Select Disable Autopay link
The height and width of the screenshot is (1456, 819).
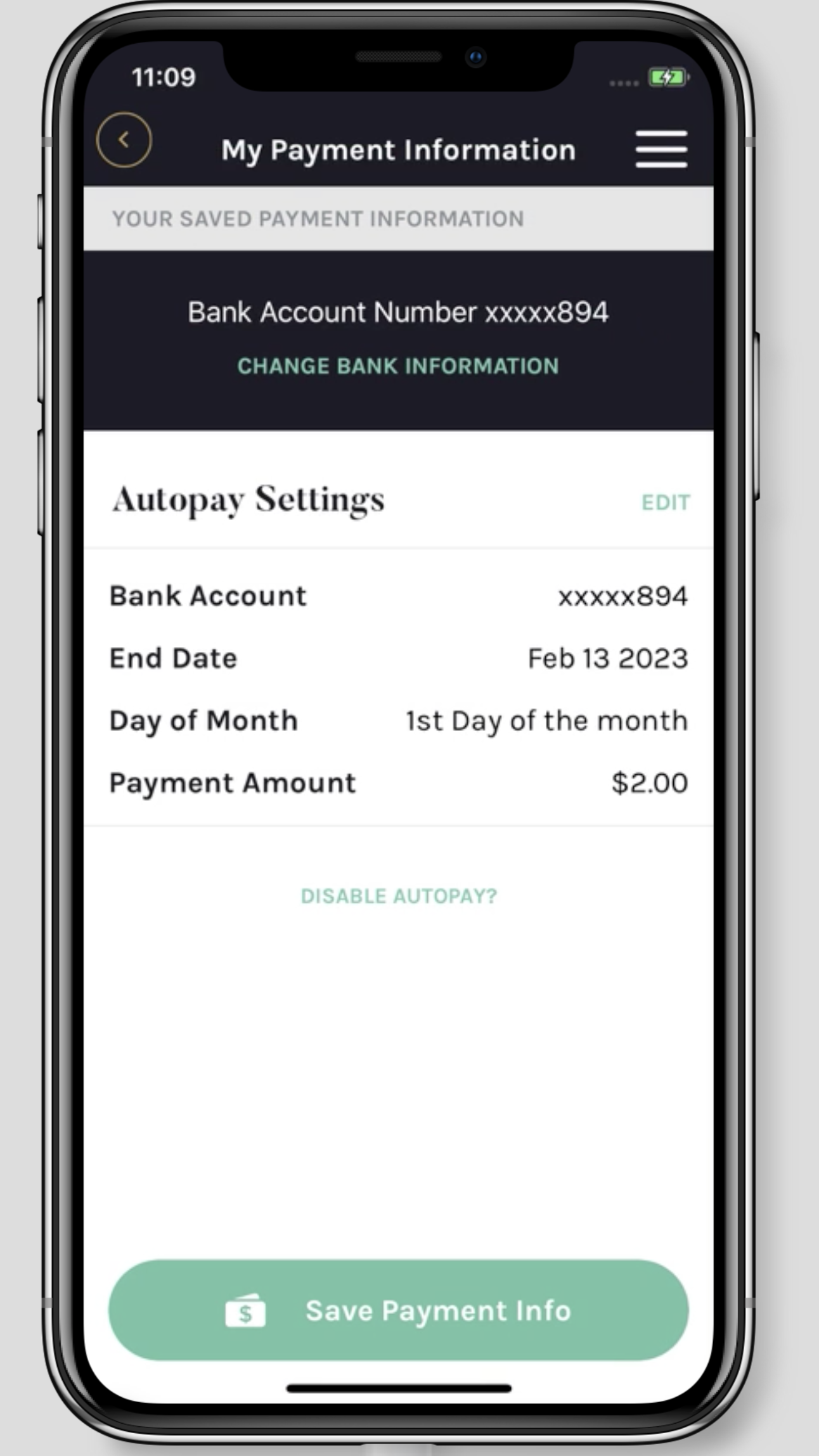pyautogui.click(x=399, y=896)
